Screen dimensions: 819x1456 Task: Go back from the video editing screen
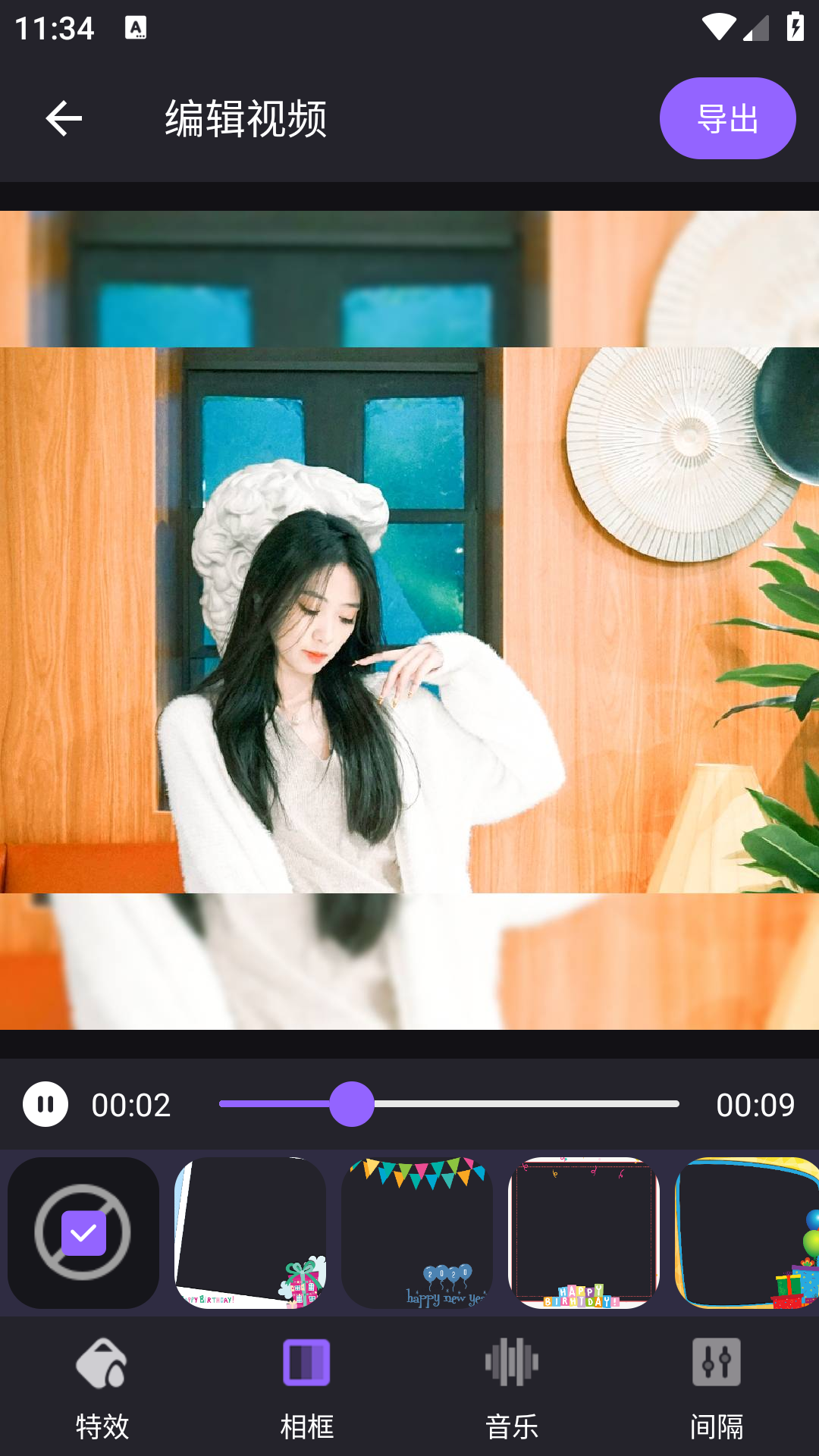pos(64,118)
